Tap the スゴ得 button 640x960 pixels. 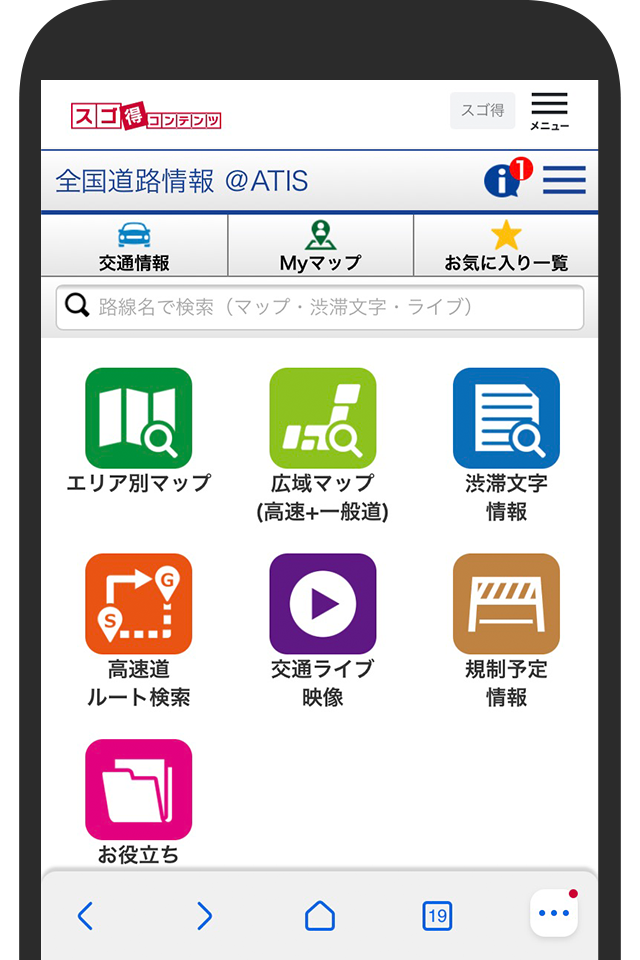(482, 111)
